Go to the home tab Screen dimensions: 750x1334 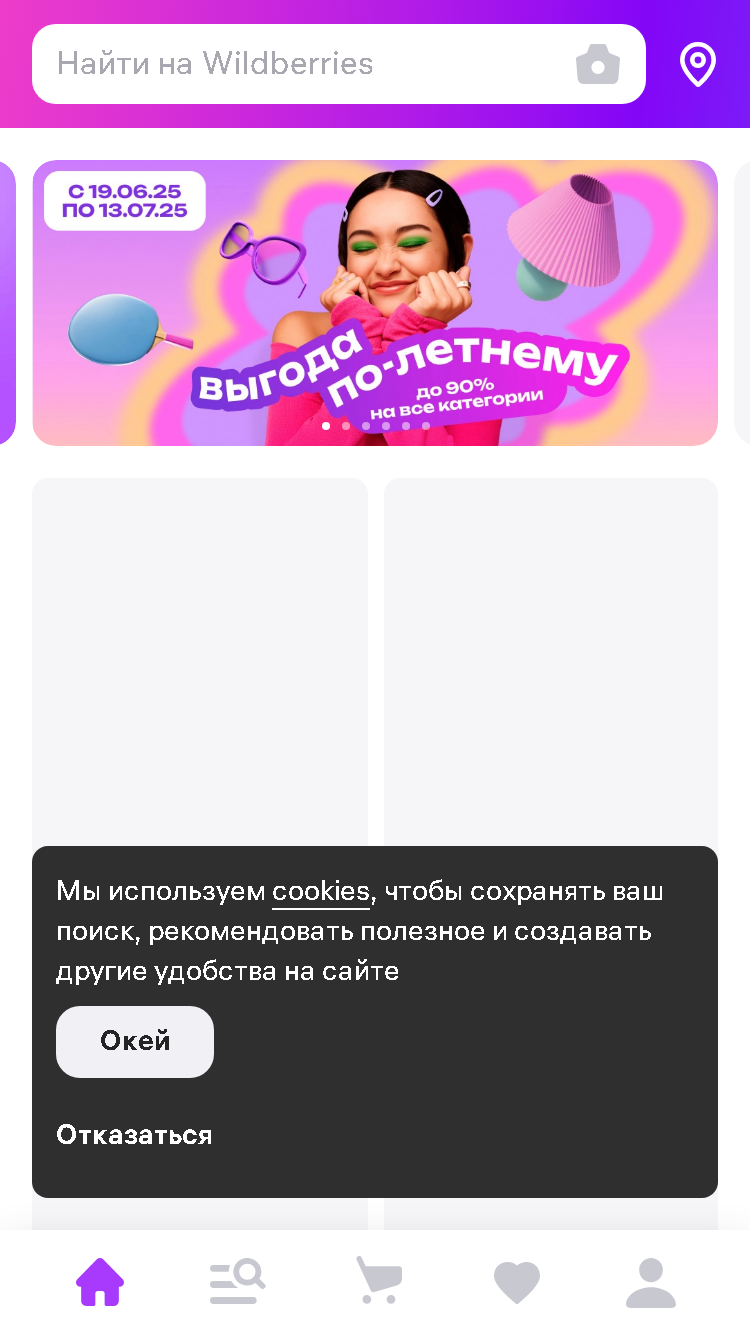[100, 1282]
